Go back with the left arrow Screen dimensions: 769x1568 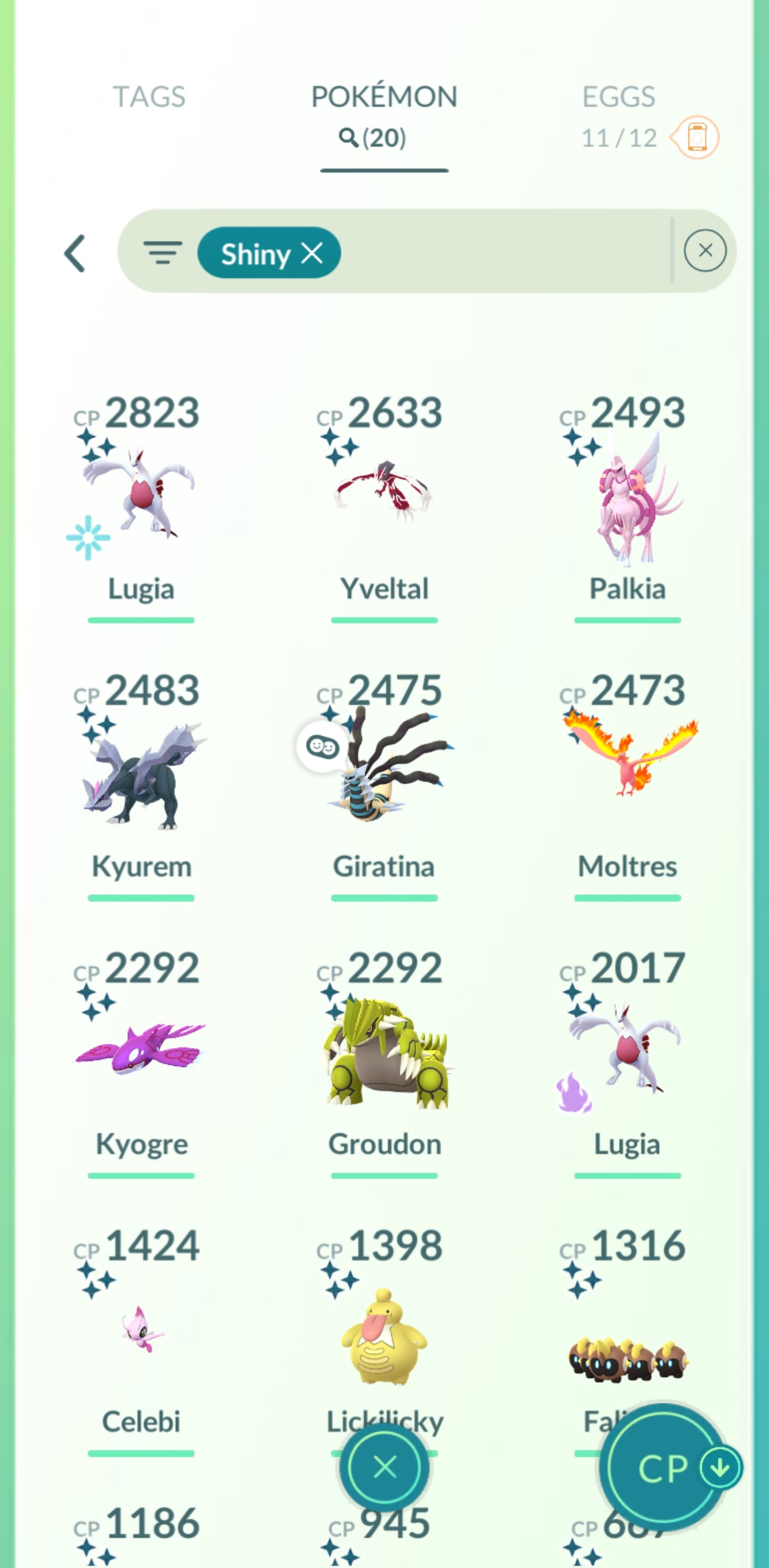pyautogui.click(x=75, y=253)
